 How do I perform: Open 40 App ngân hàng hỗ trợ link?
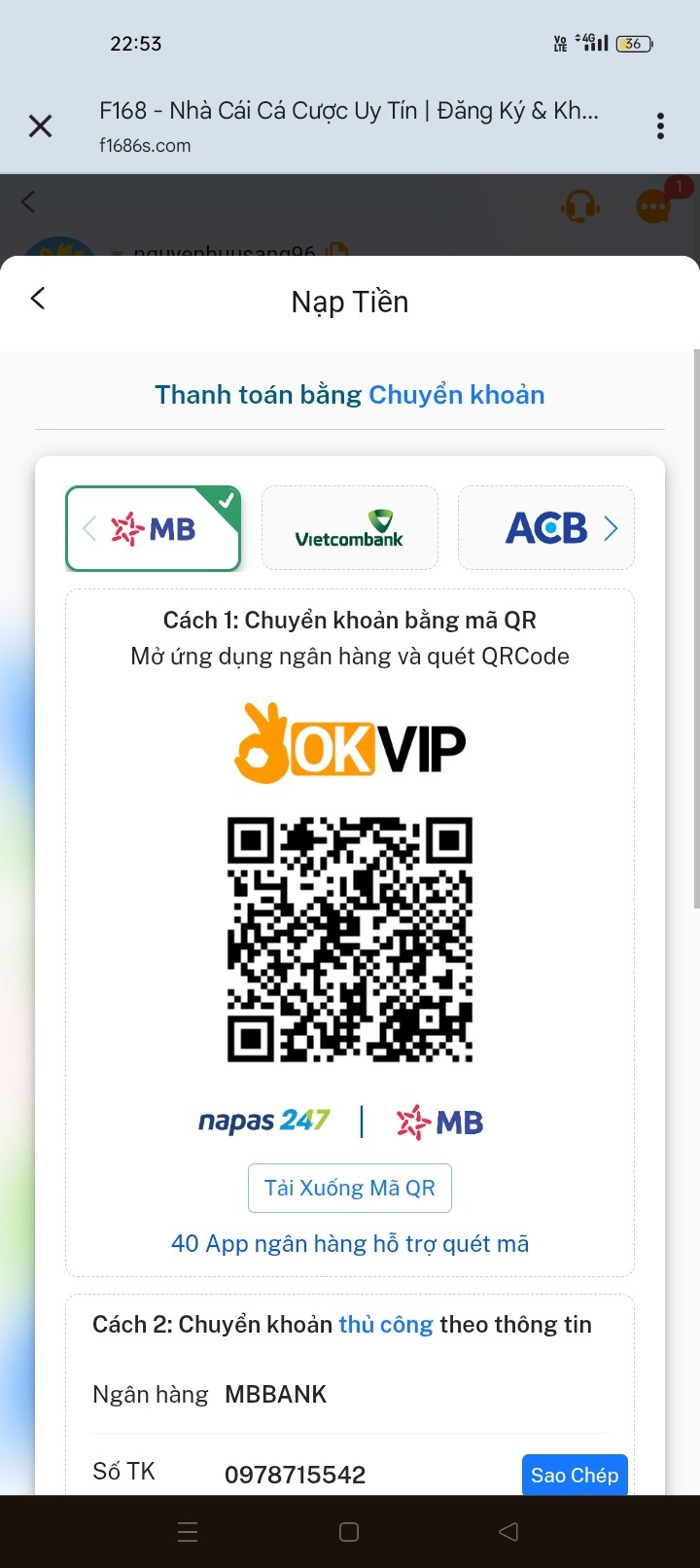tap(350, 1243)
